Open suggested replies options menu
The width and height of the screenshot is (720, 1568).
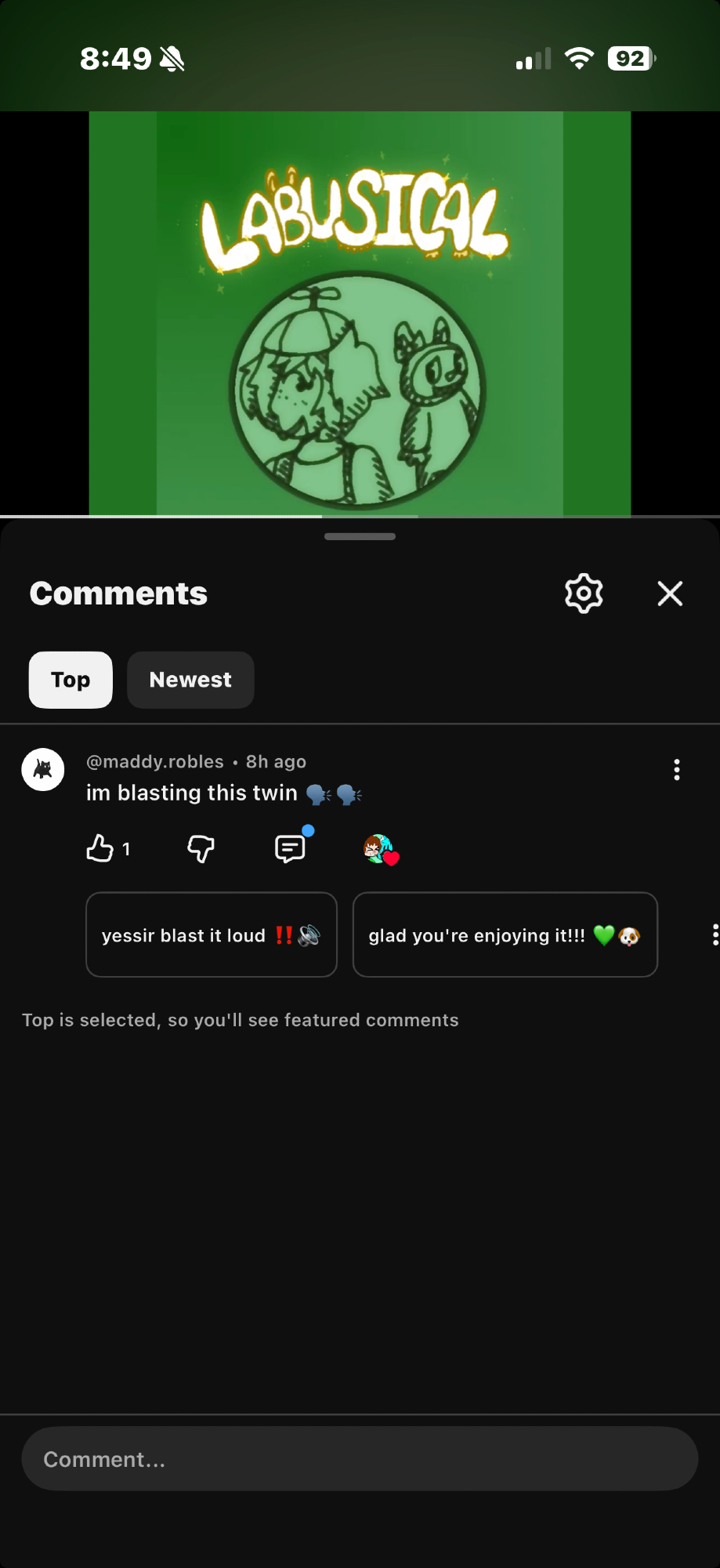click(715, 935)
